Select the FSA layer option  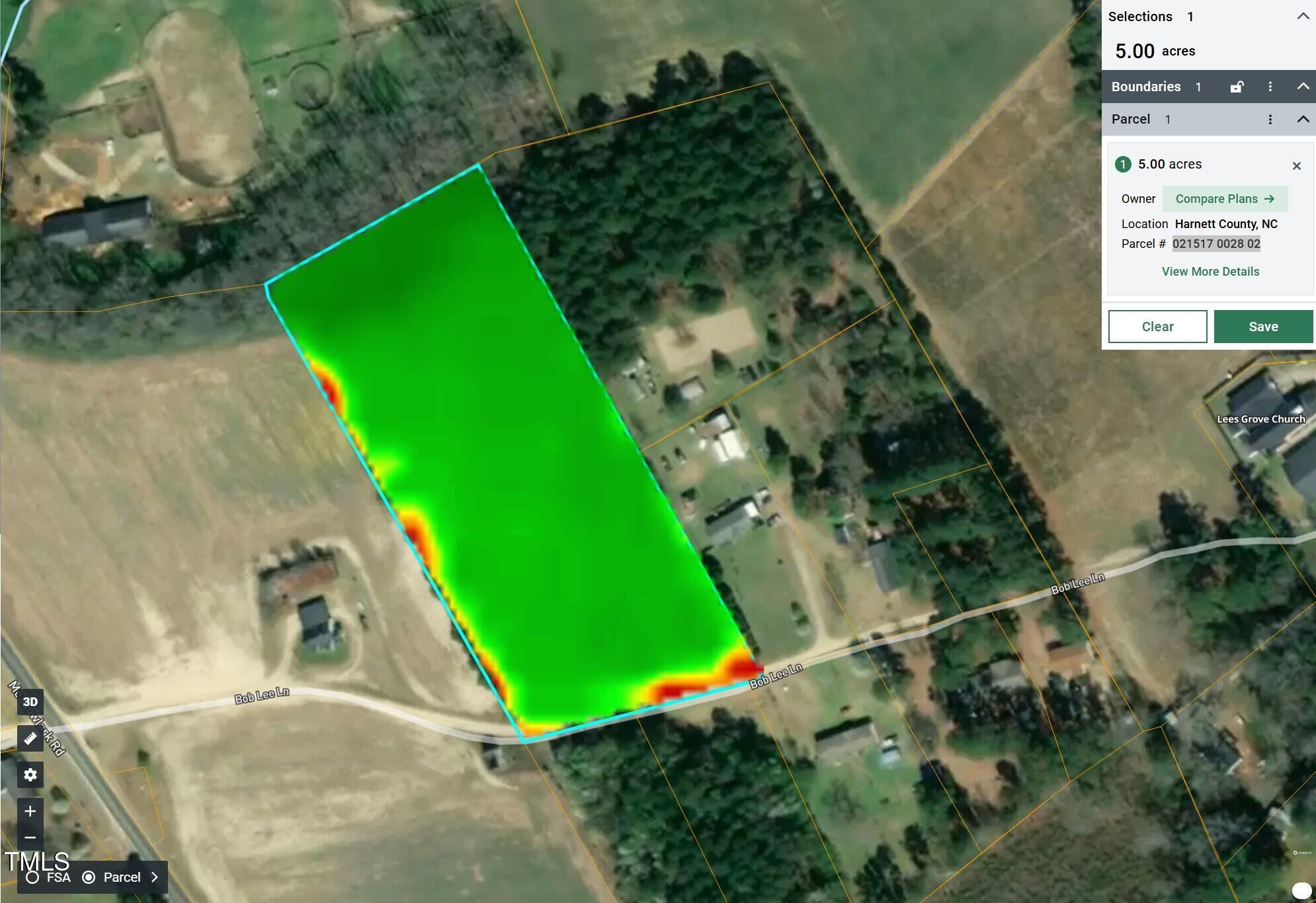[32, 878]
